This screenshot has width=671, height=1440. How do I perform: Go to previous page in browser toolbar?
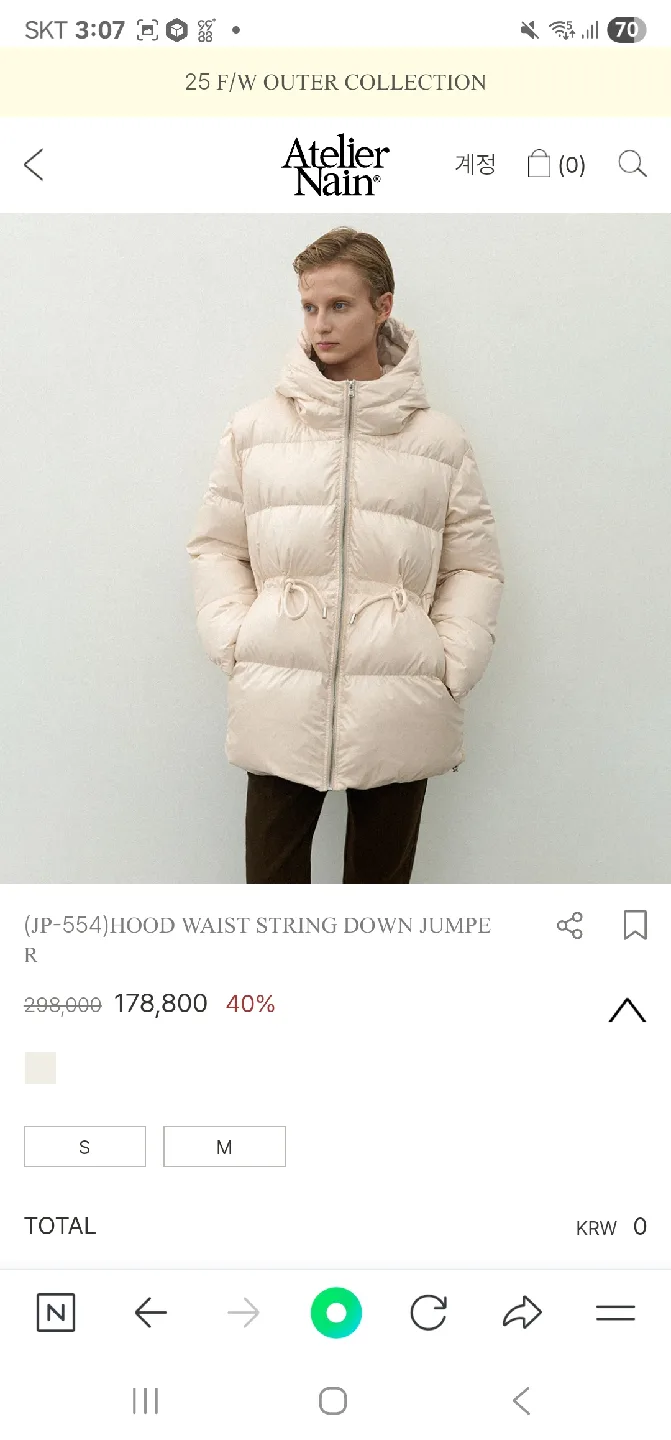click(150, 1313)
